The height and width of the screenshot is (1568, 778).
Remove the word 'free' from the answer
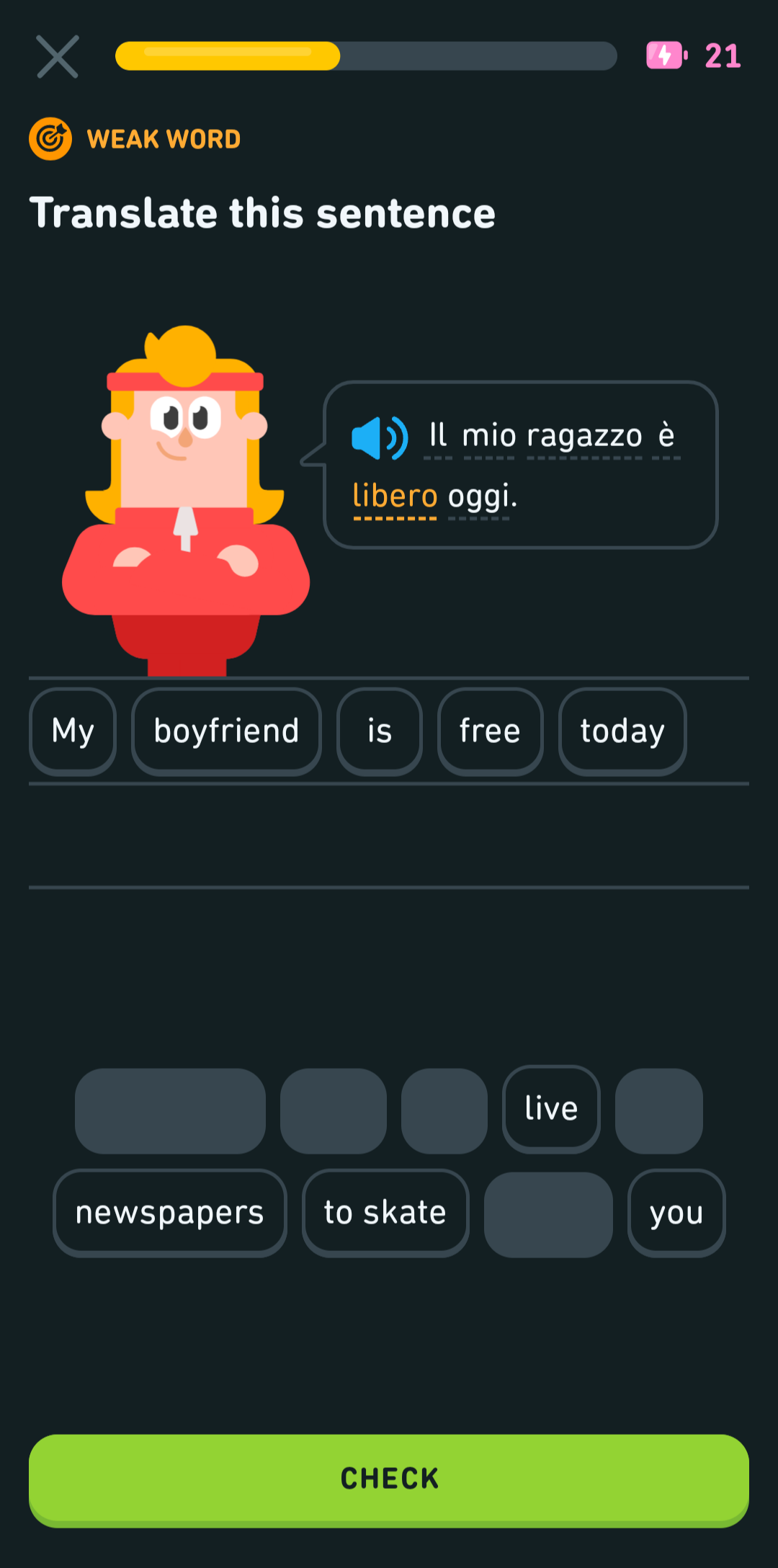tap(490, 731)
